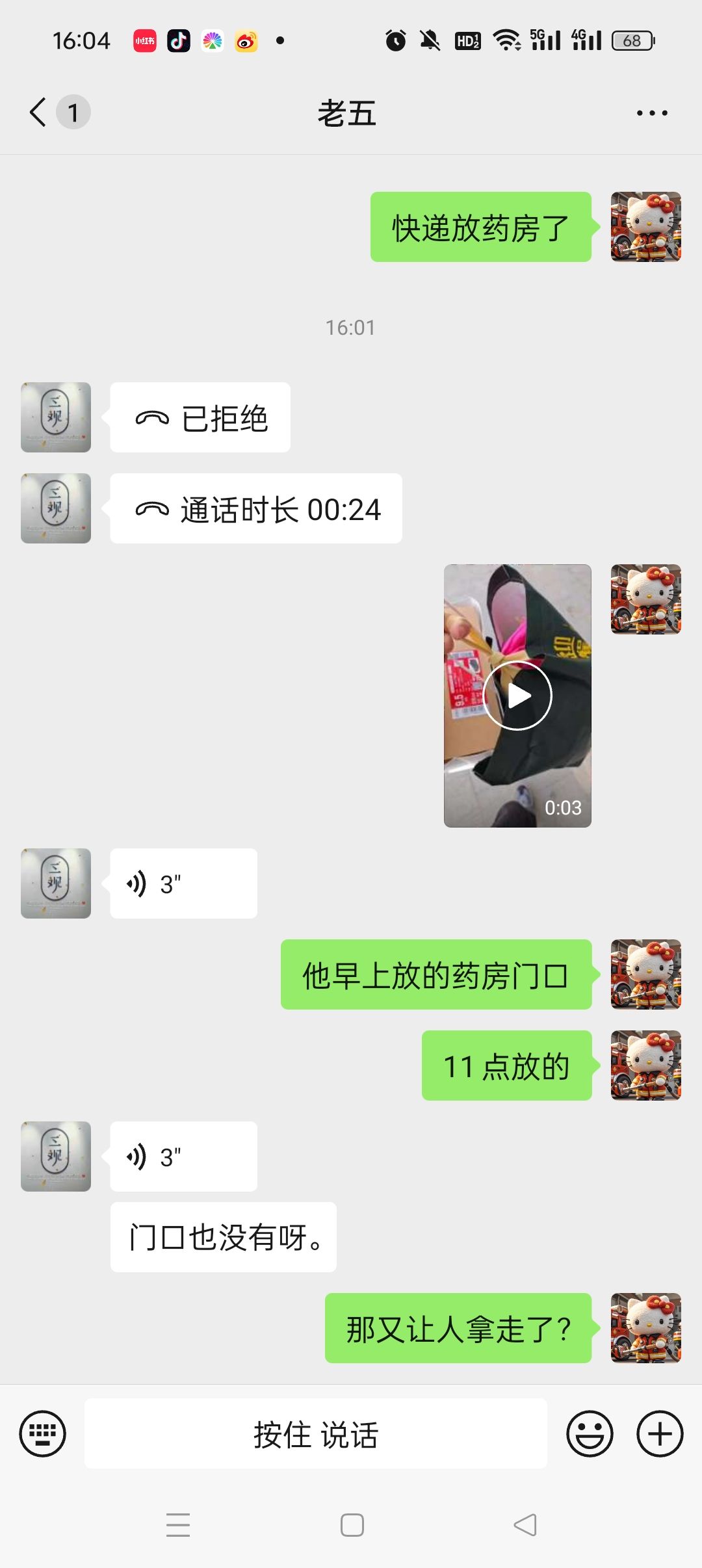This screenshot has width=702, height=1568.
Task: Tap 通话时长 00:24 to call again
Action: 256,509
